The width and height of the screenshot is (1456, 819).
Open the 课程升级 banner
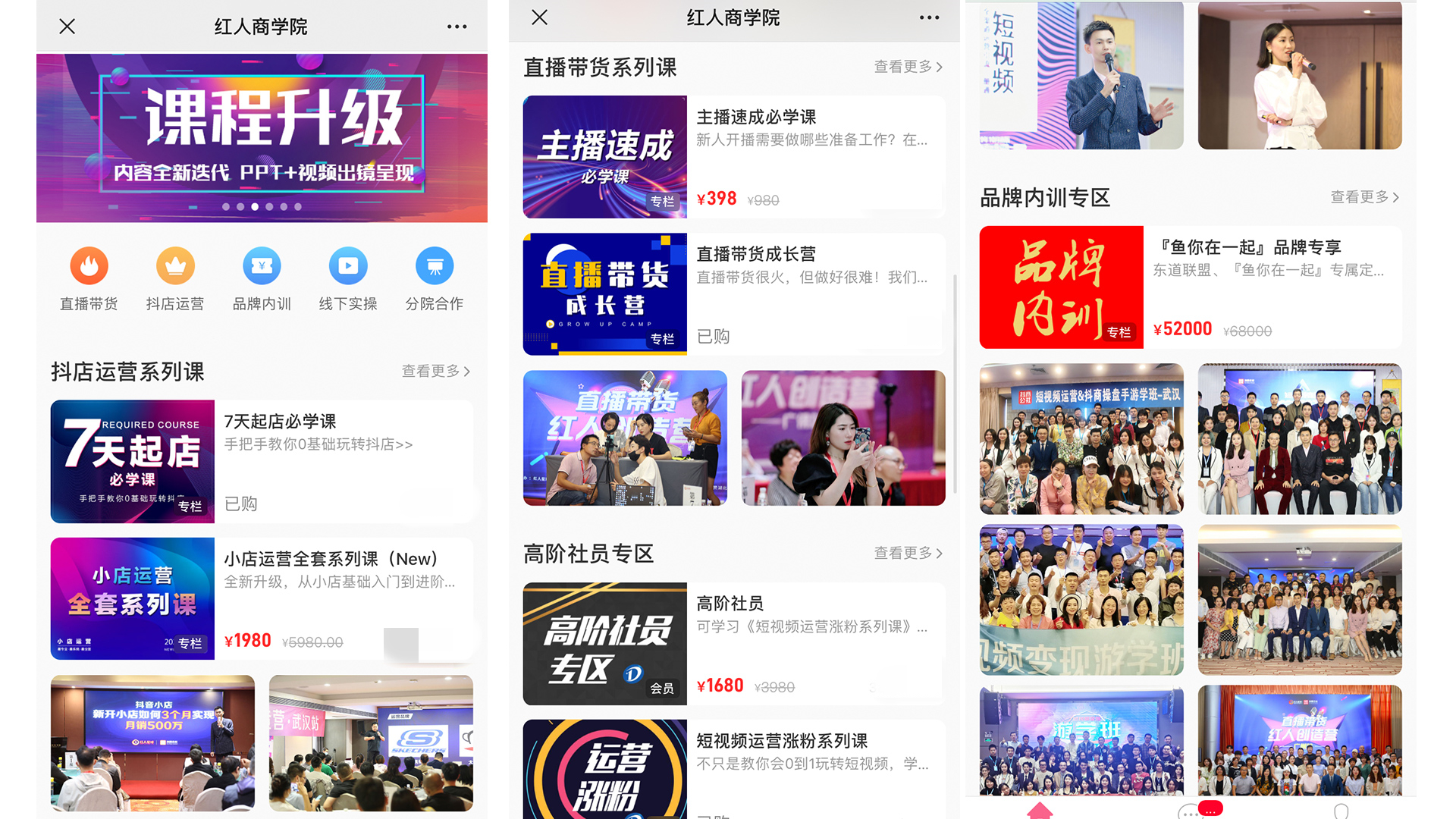(x=262, y=137)
